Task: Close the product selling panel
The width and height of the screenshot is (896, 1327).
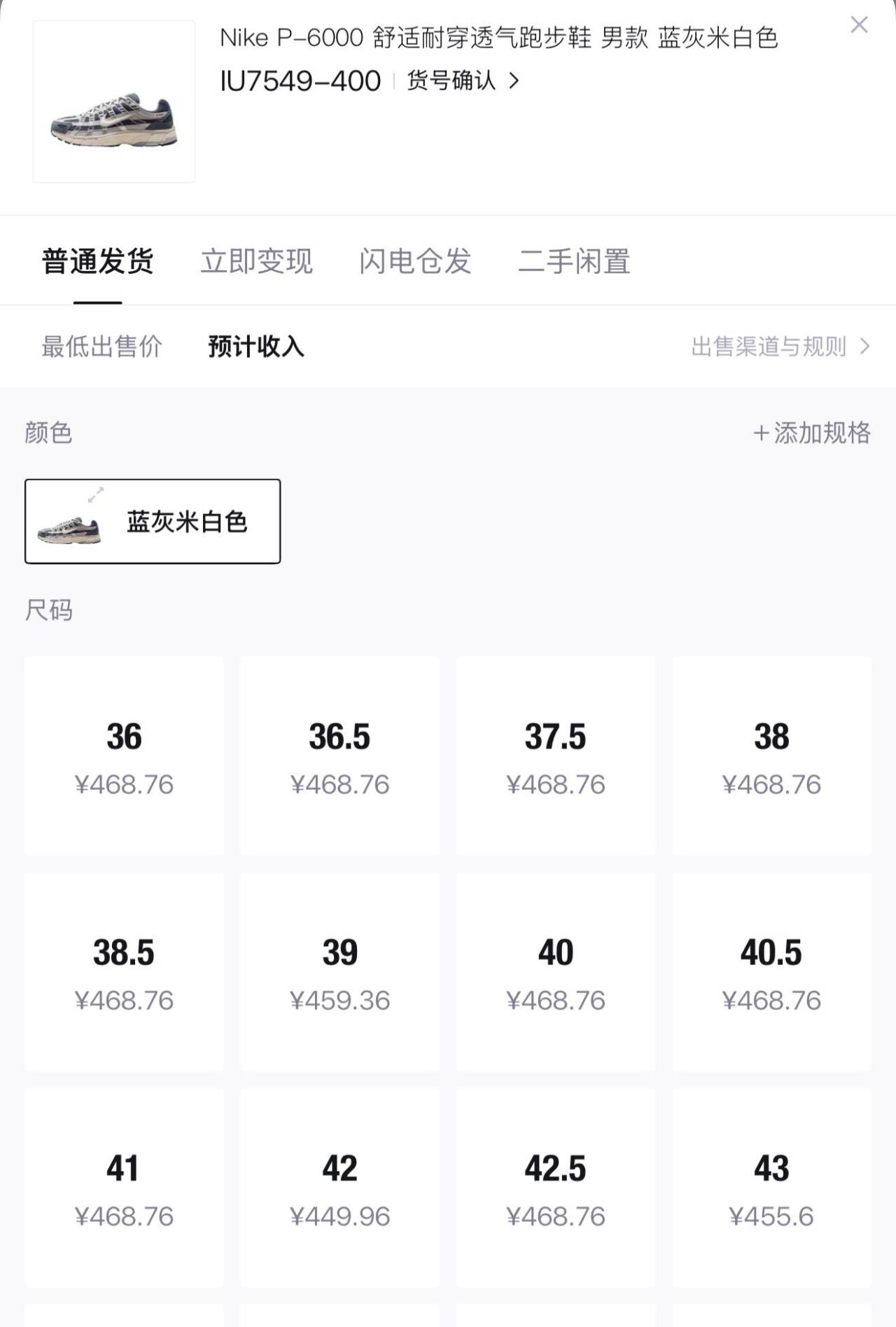Action: click(x=860, y=25)
